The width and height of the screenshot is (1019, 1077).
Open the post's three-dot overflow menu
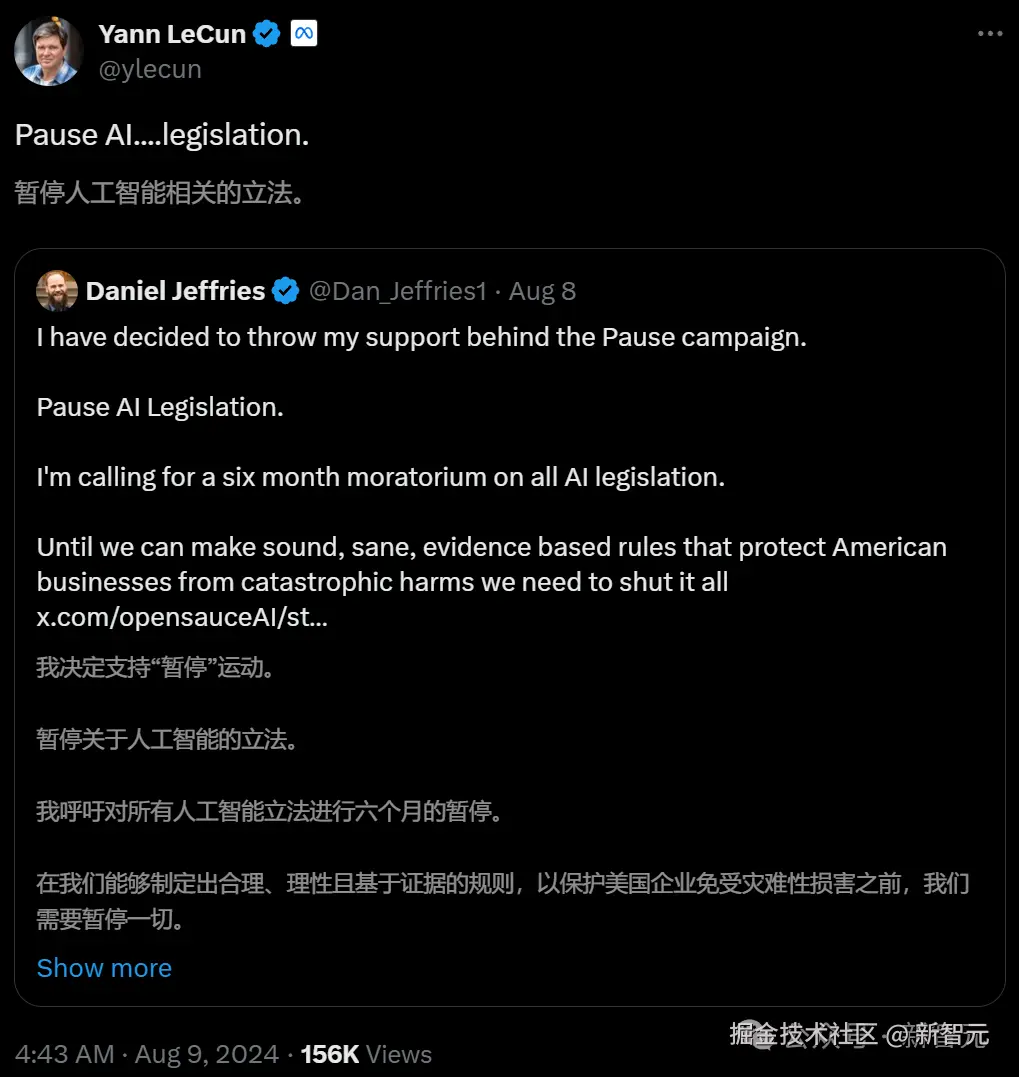(x=989, y=33)
